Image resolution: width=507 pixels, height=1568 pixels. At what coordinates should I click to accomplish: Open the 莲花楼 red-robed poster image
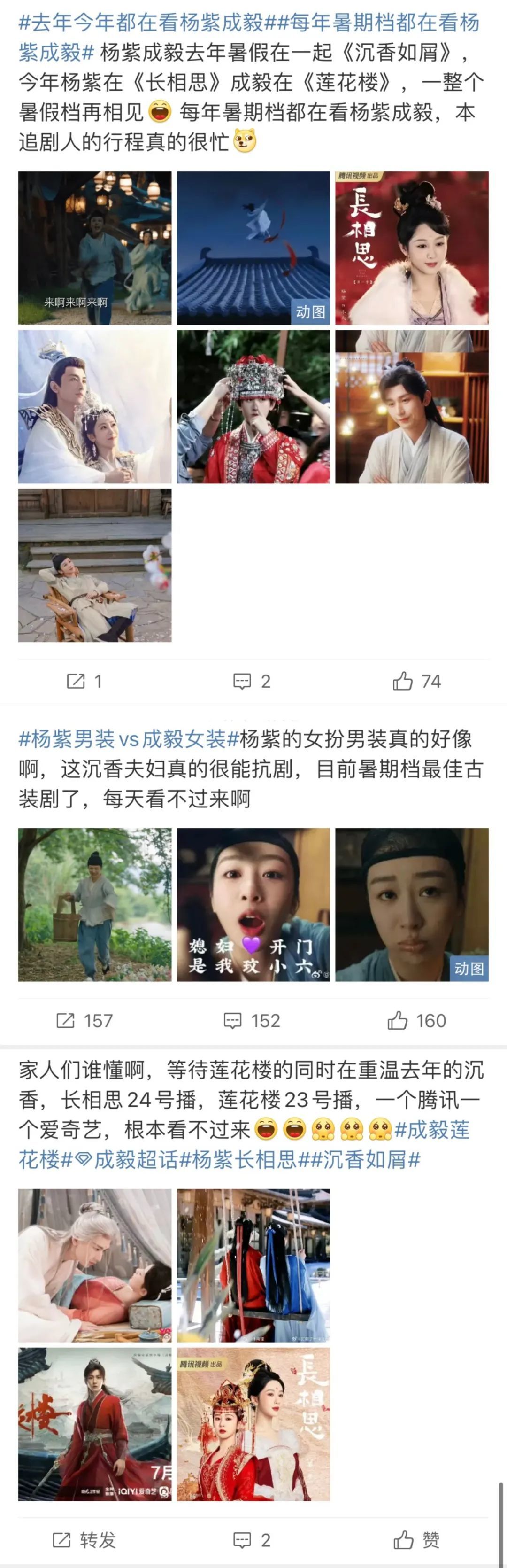pos(95,1424)
